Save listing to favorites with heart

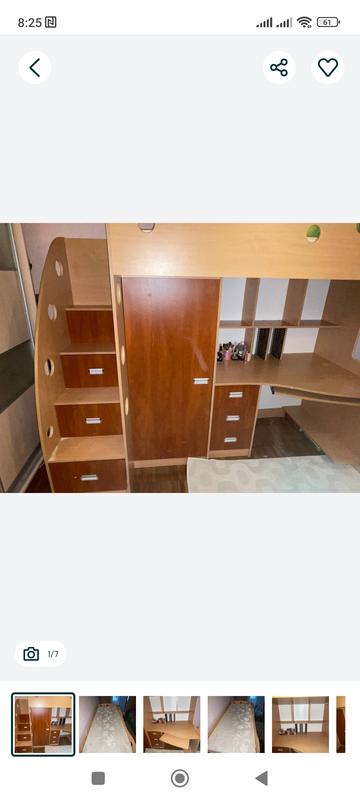tap(328, 67)
